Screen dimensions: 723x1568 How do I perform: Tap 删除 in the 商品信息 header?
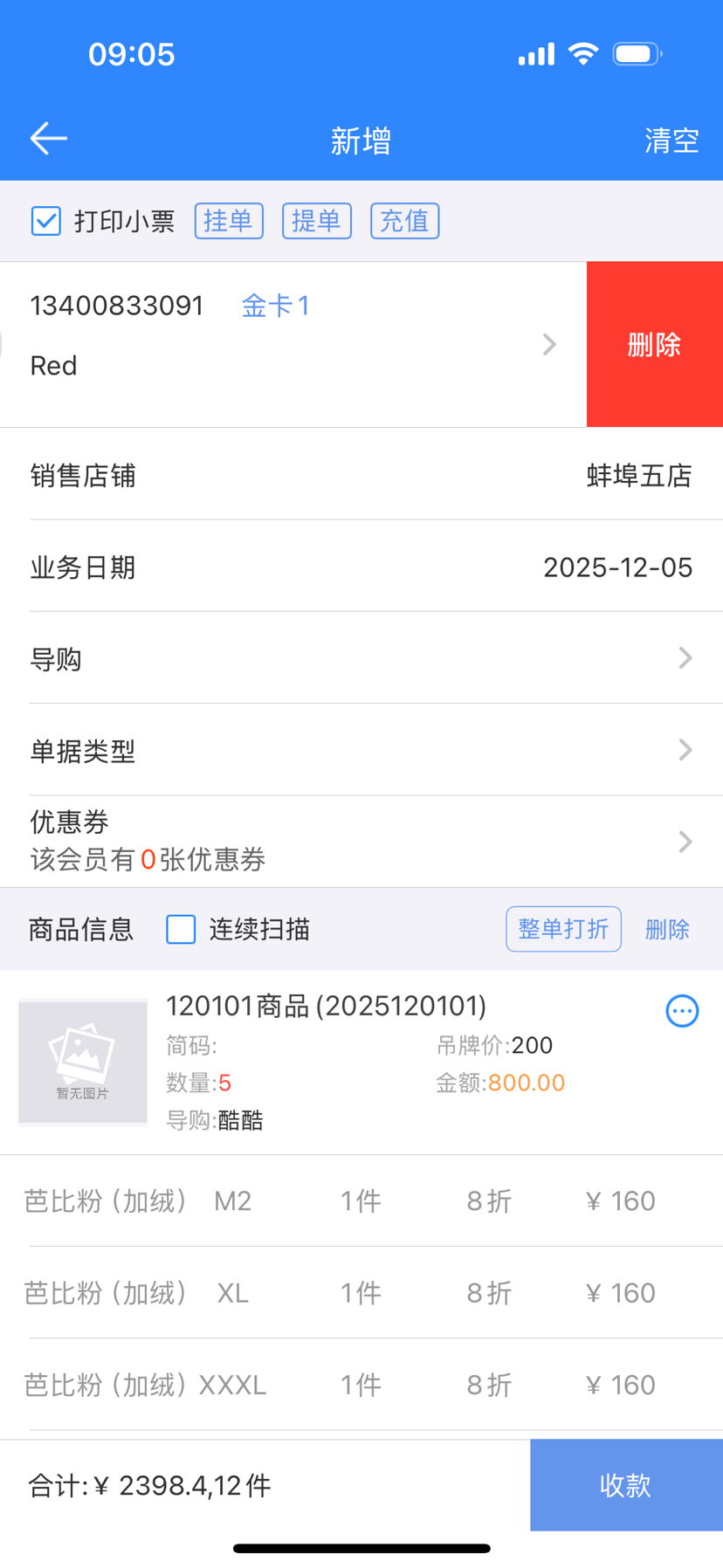tap(667, 929)
